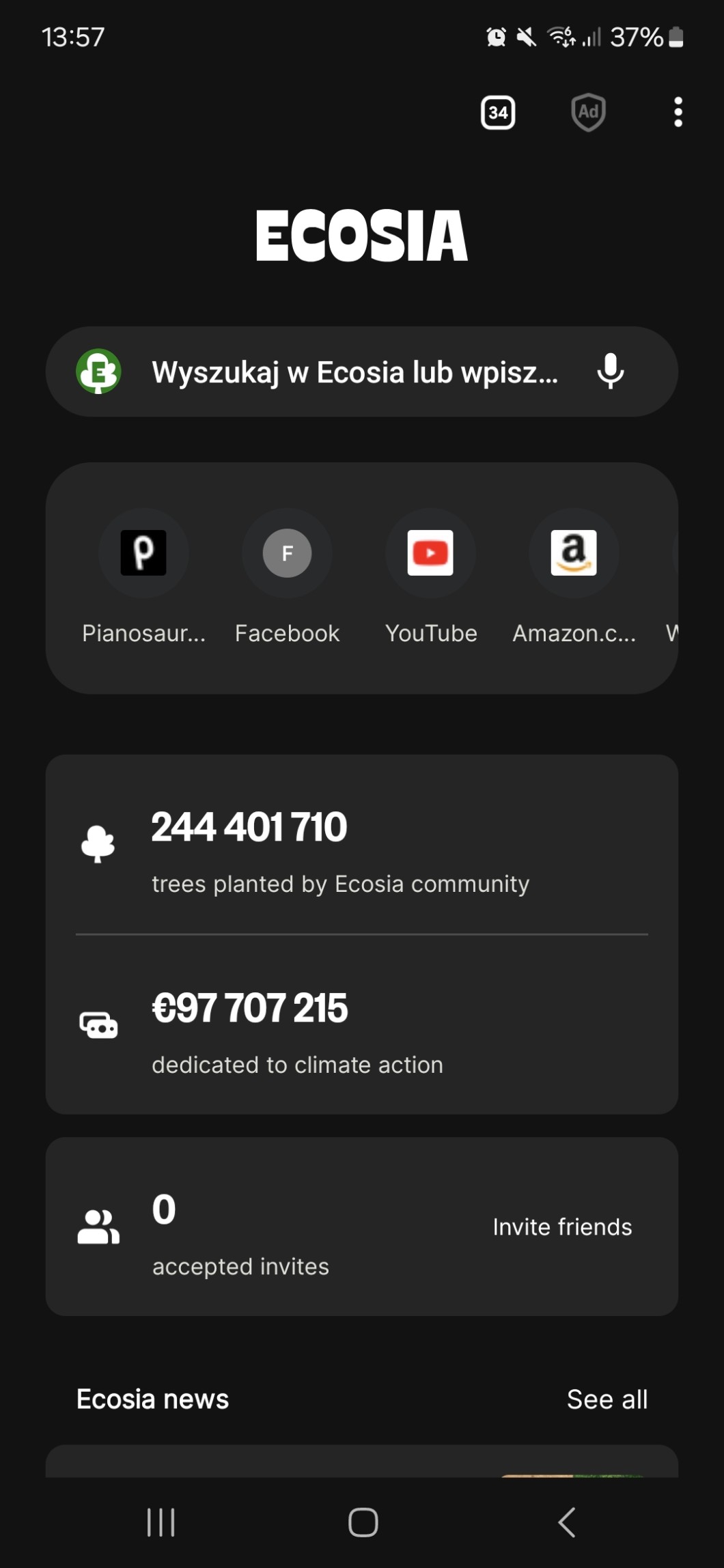This screenshot has height=1568, width=724.
Task: Go back with the system back button
Action: click(x=566, y=1522)
